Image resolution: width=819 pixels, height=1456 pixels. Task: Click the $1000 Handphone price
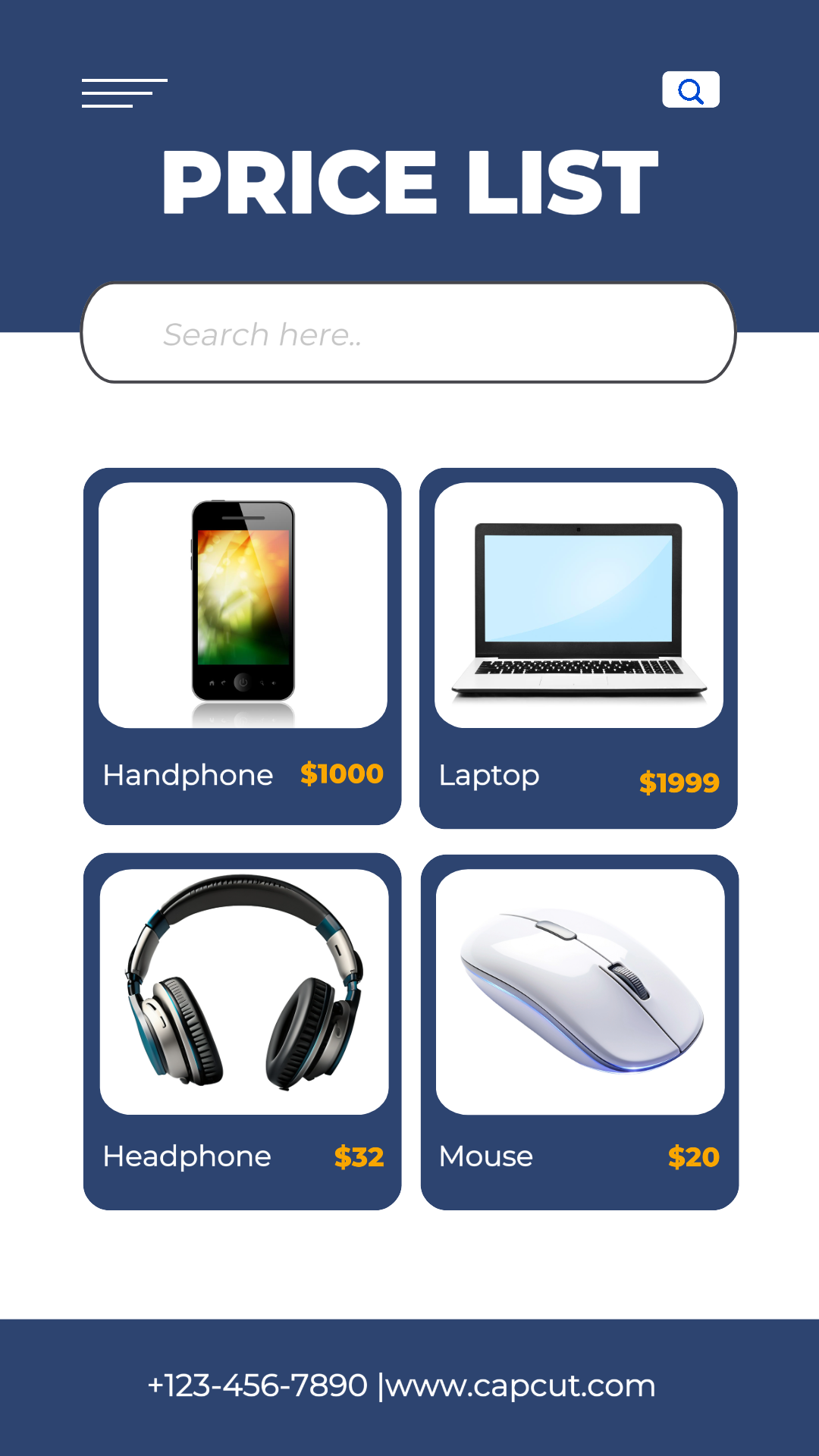coord(341,774)
